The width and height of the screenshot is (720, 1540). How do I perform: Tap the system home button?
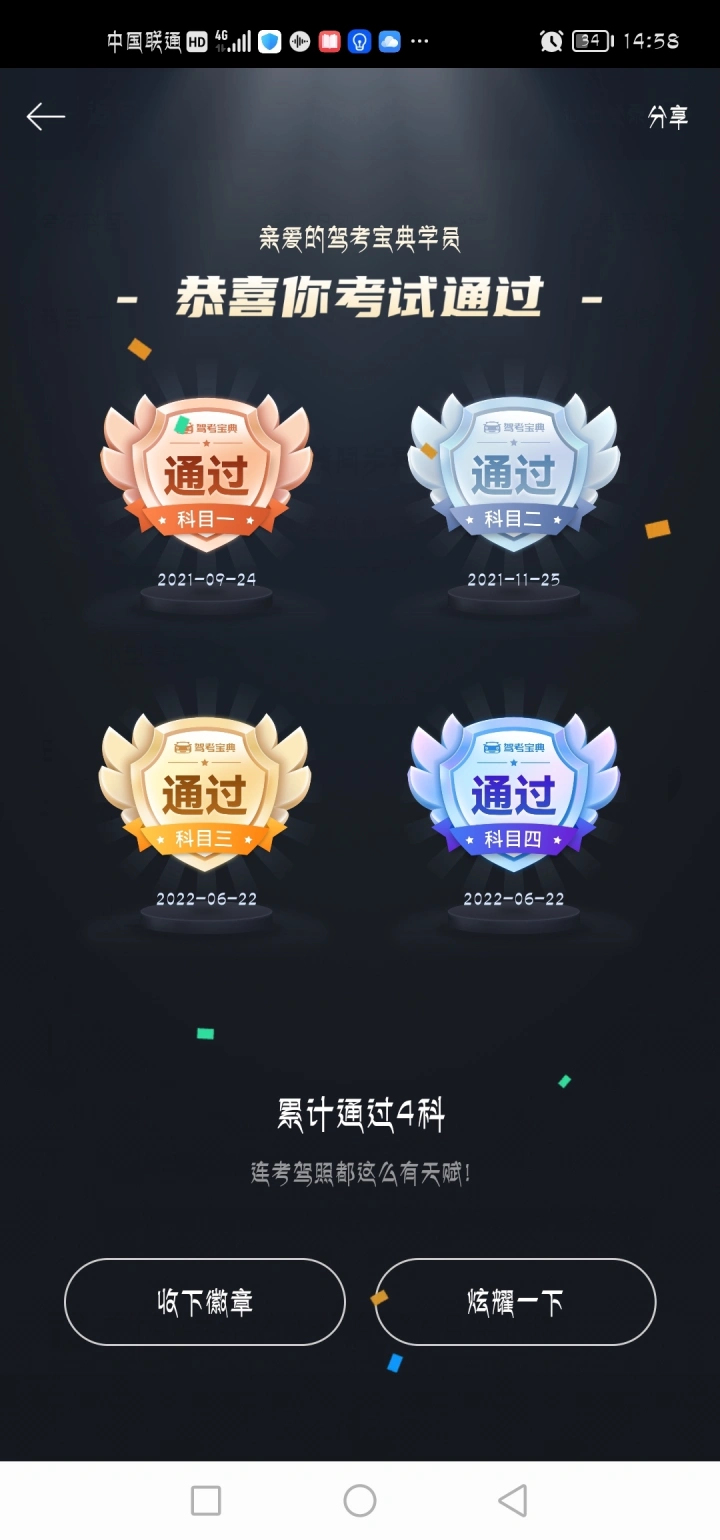coord(360,1500)
